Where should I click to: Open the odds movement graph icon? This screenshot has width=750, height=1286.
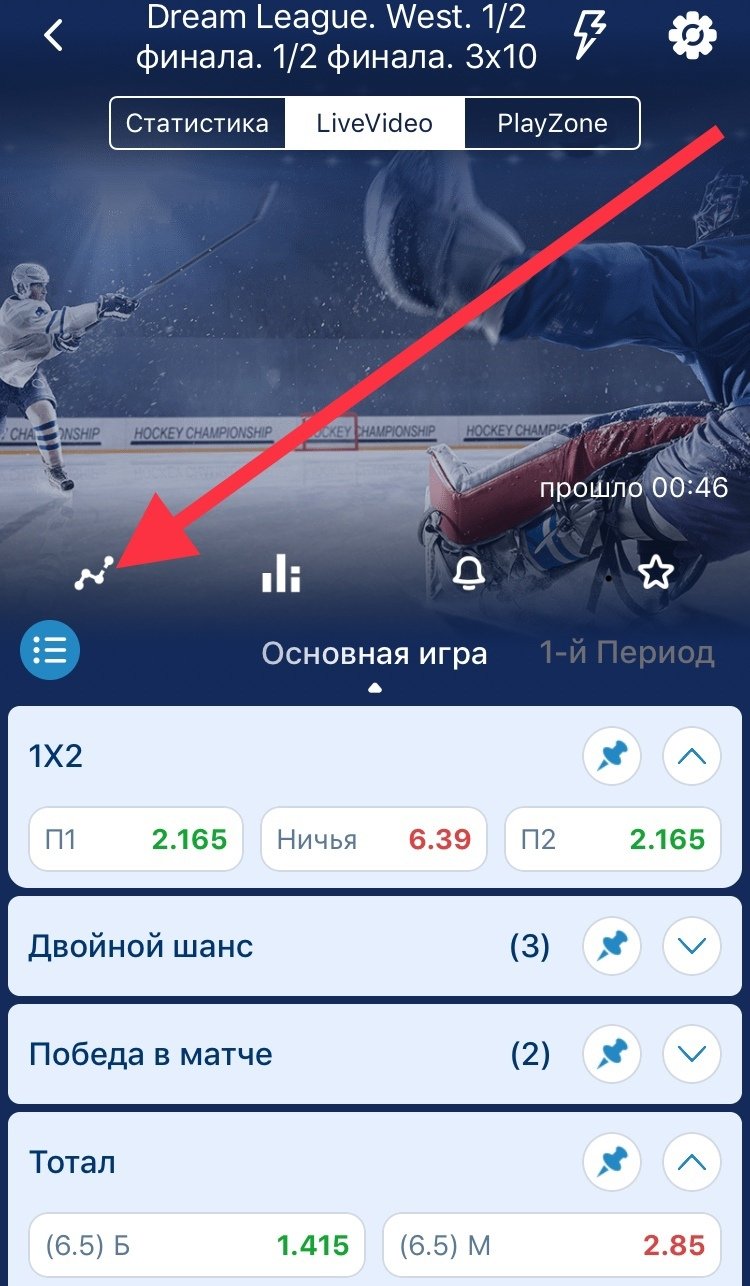point(96,574)
